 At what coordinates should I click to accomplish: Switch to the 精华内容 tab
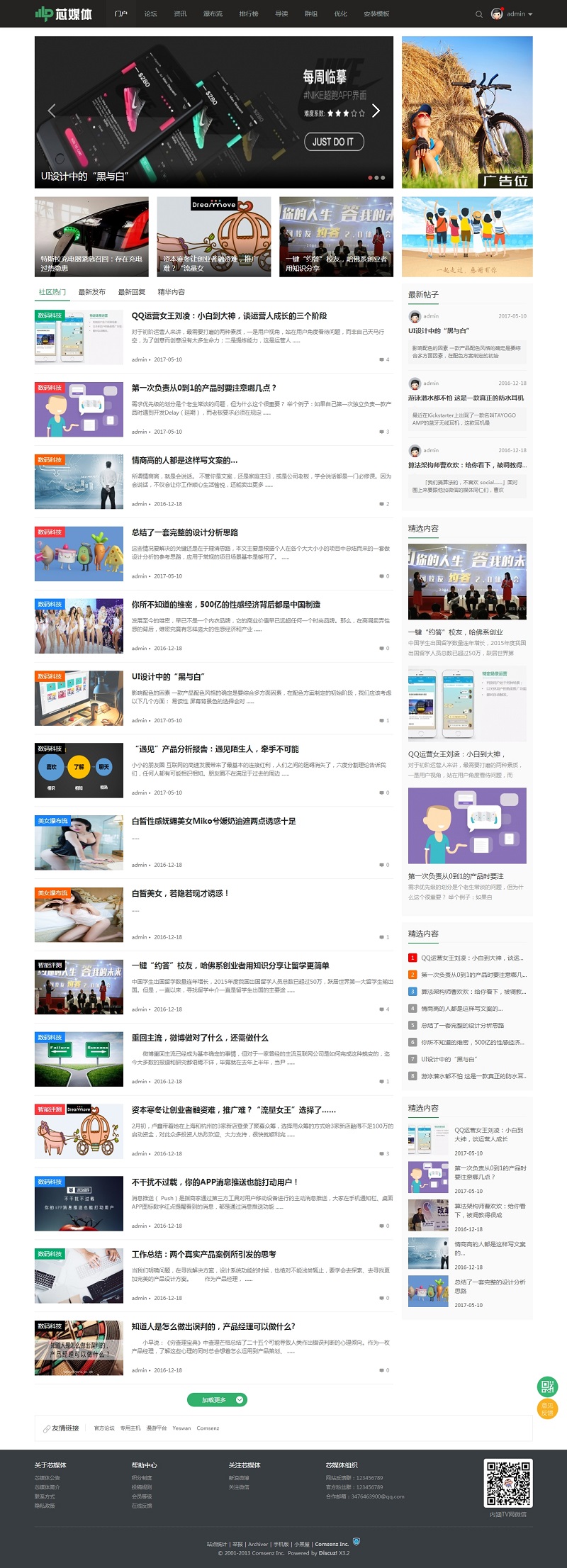173,291
